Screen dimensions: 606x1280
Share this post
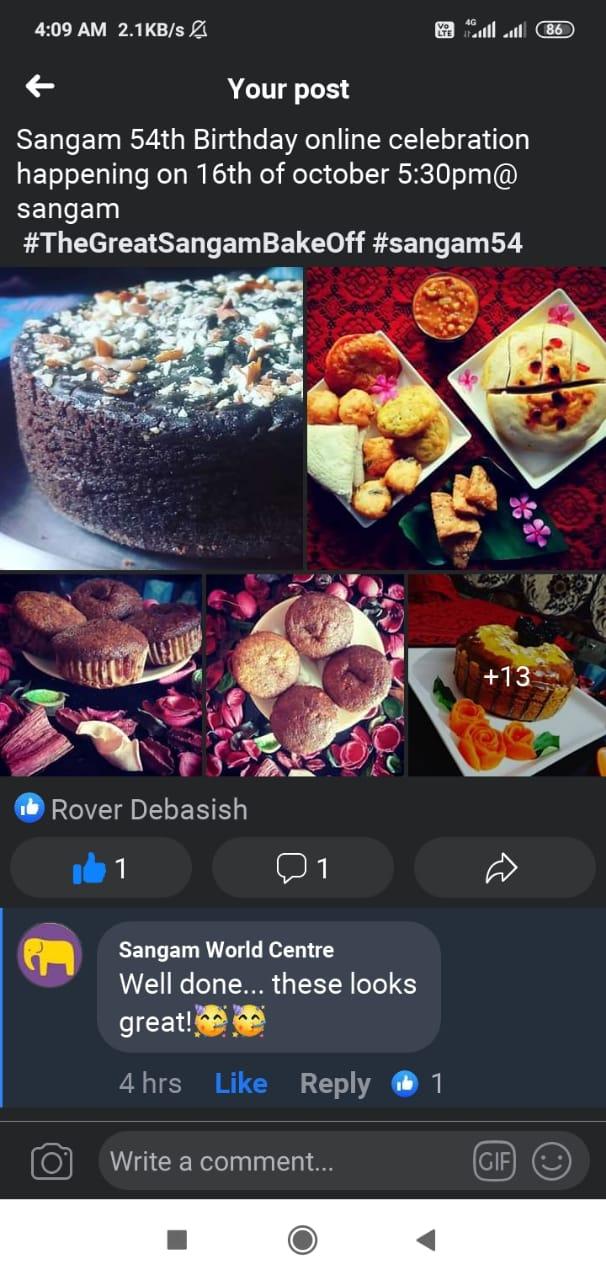pos(504,868)
